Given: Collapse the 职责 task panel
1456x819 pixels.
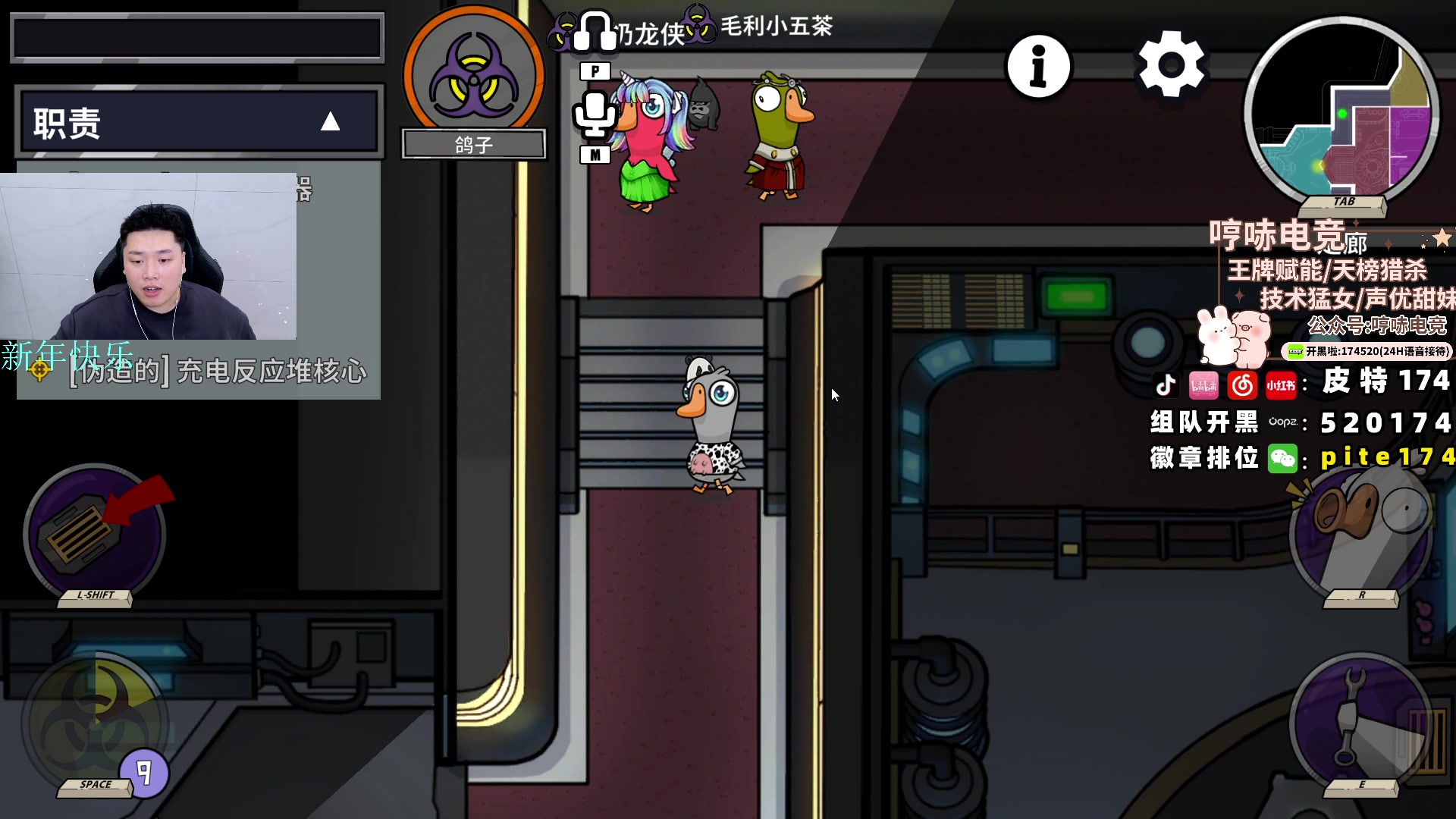Looking at the screenshot, I should (330, 122).
